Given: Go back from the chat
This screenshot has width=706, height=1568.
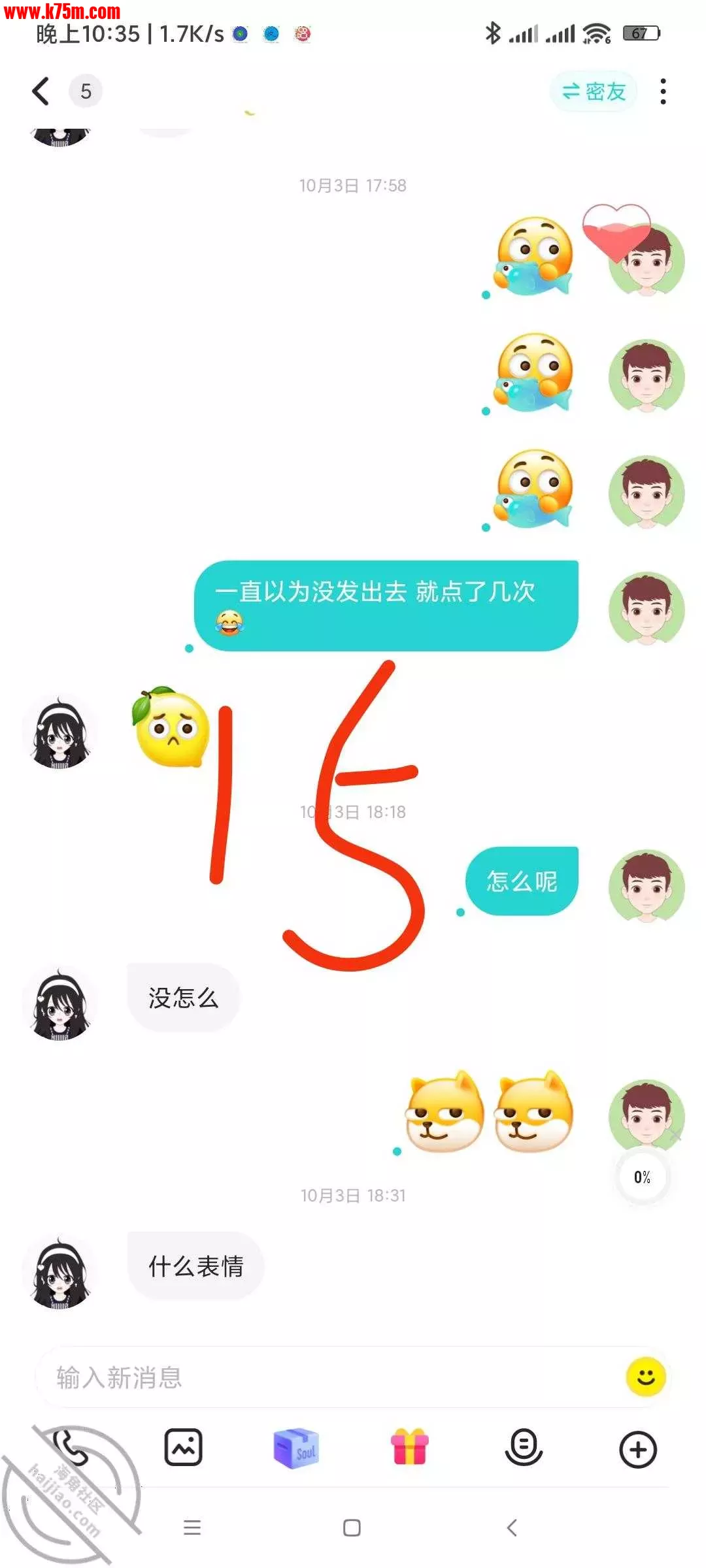Looking at the screenshot, I should tap(41, 91).
